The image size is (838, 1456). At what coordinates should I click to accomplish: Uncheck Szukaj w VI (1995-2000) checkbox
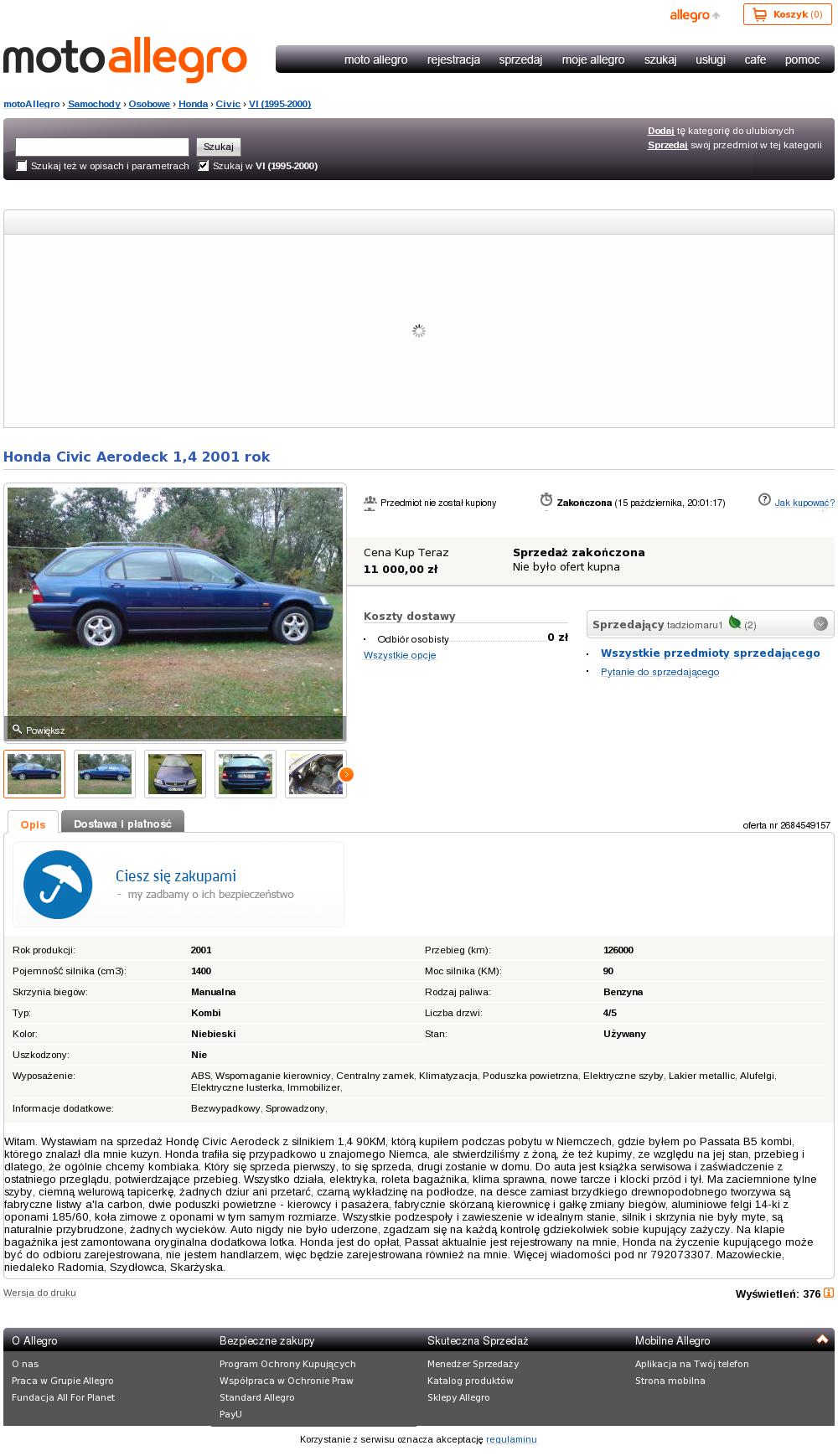204,166
